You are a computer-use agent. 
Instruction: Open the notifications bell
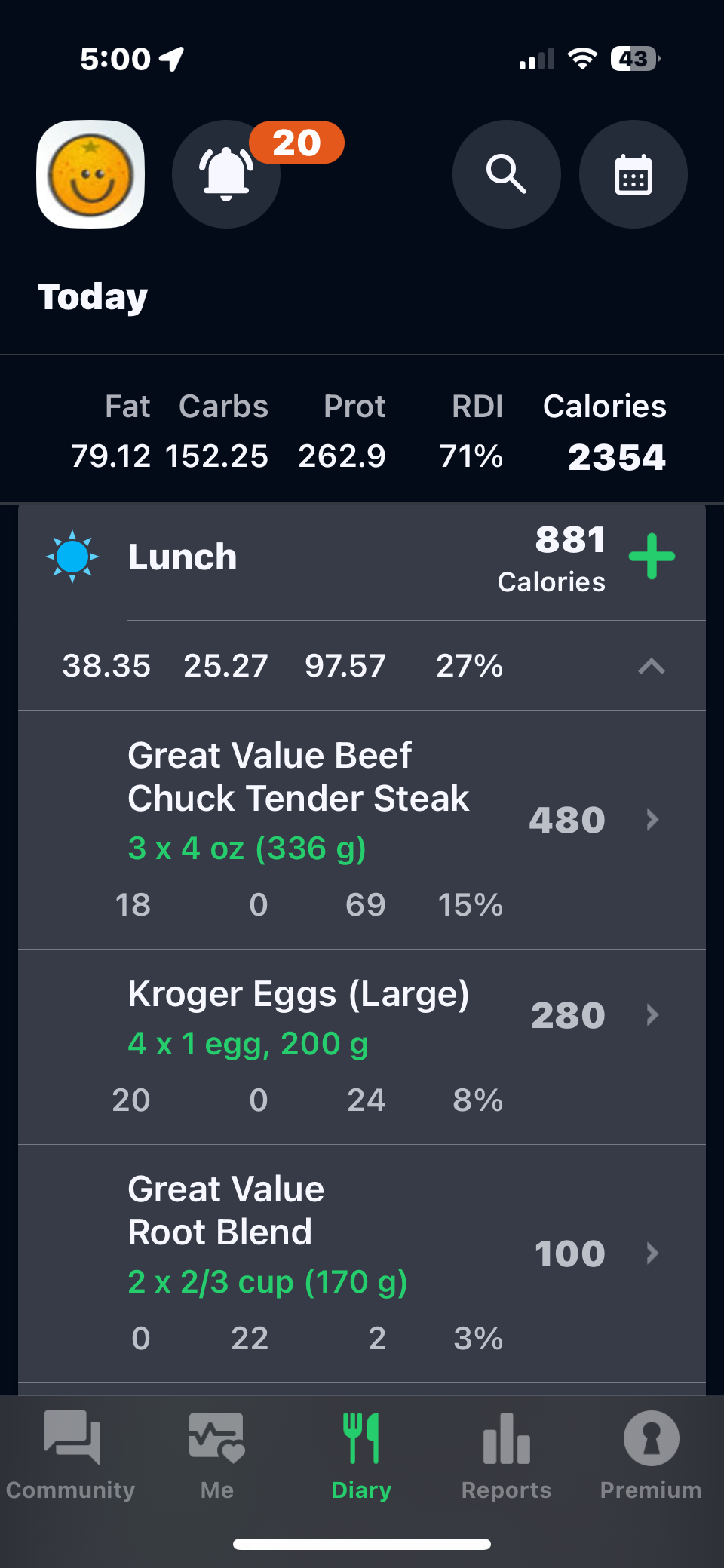226,174
